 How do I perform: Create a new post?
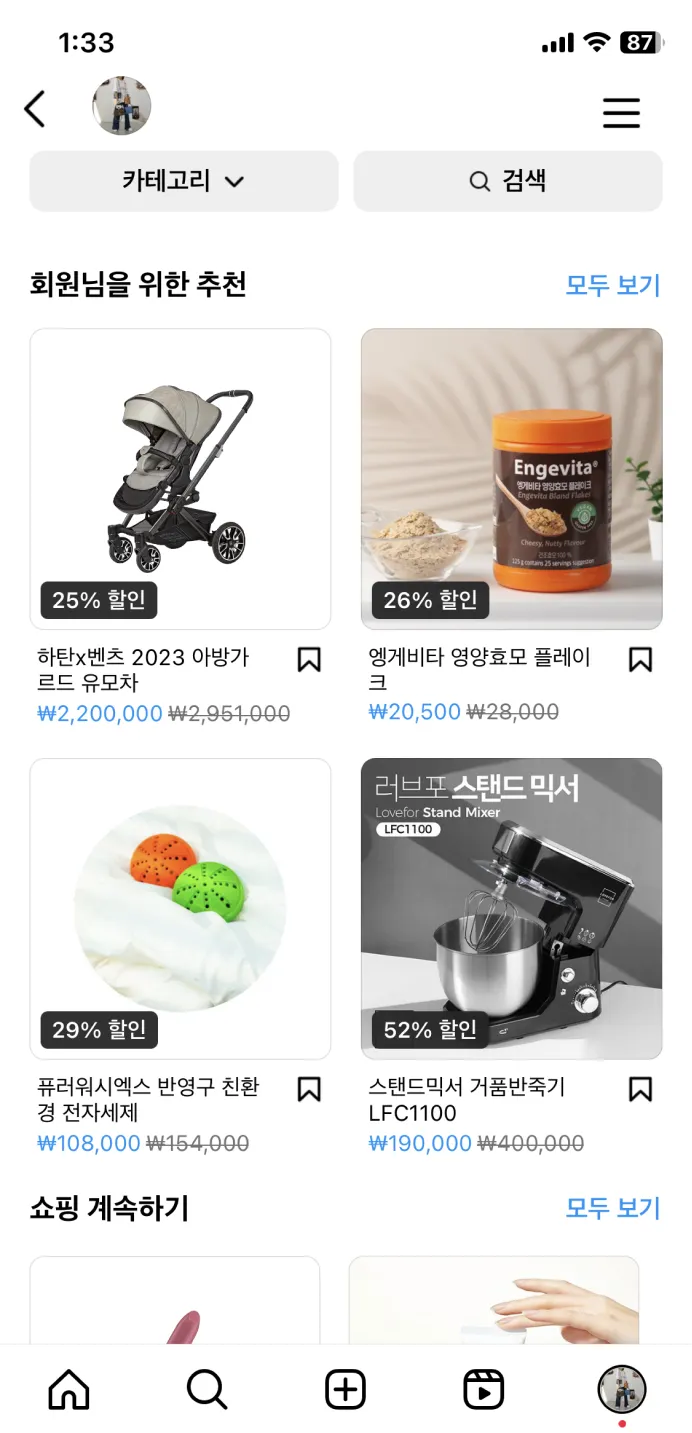[x=345, y=1390]
